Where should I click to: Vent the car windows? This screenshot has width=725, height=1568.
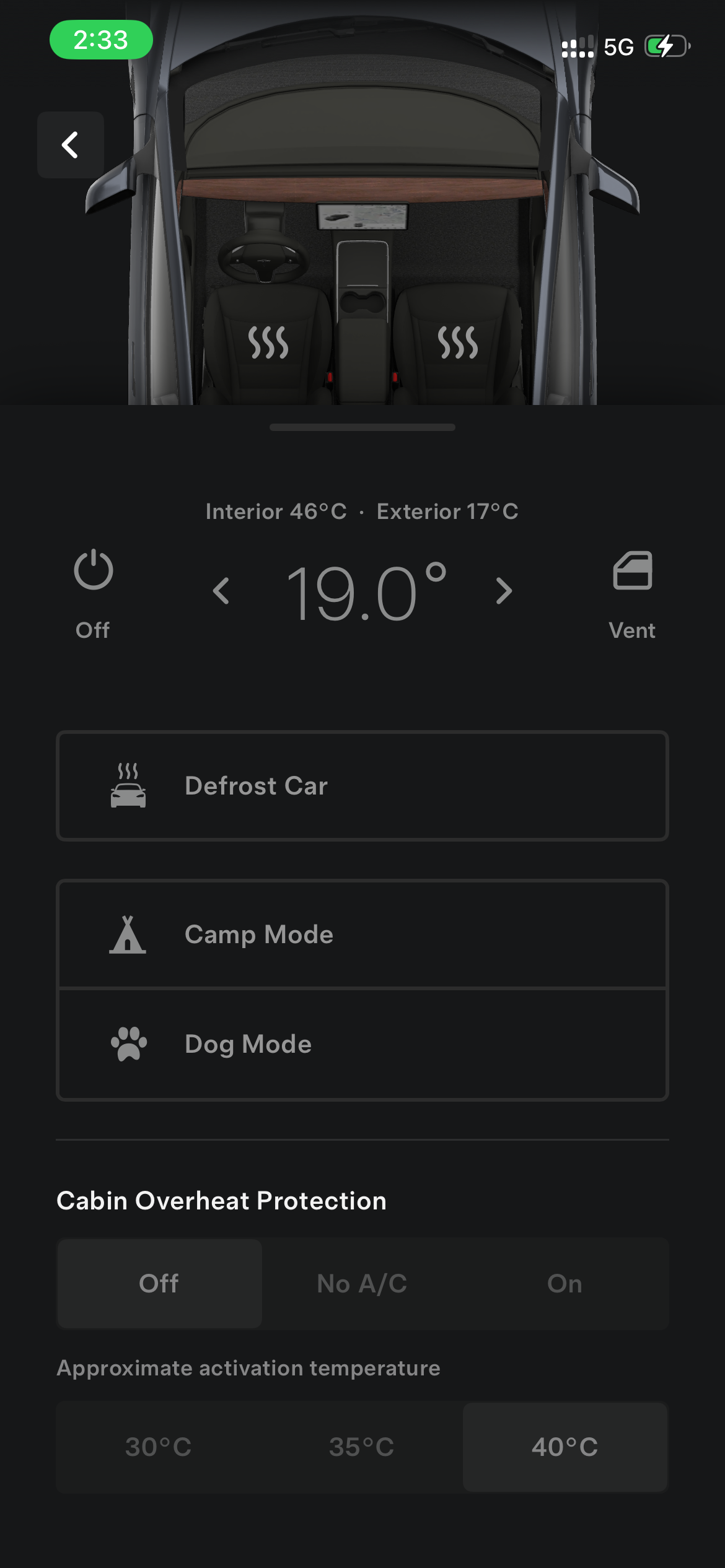pyautogui.click(x=632, y=595)
